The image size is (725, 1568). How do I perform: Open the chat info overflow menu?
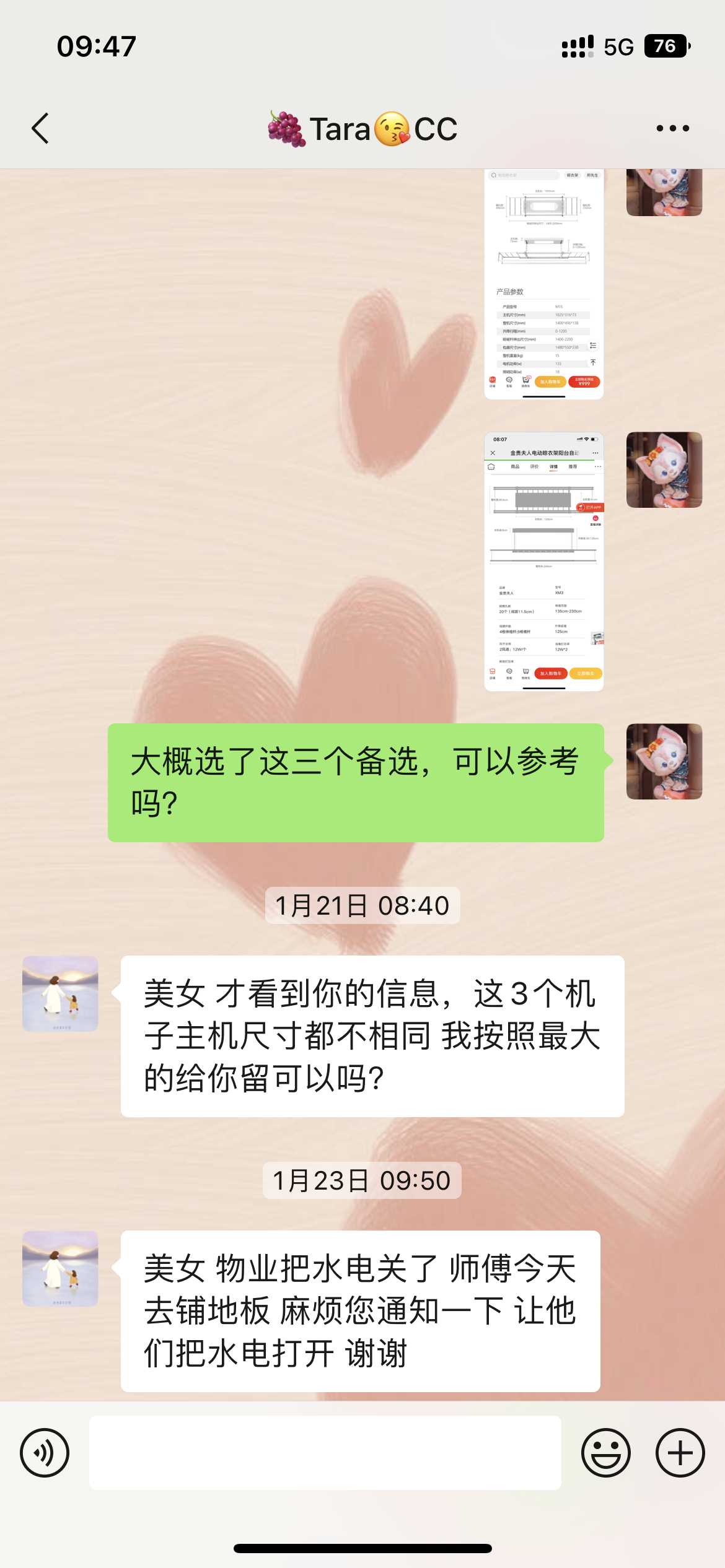[x=672, y=129]
